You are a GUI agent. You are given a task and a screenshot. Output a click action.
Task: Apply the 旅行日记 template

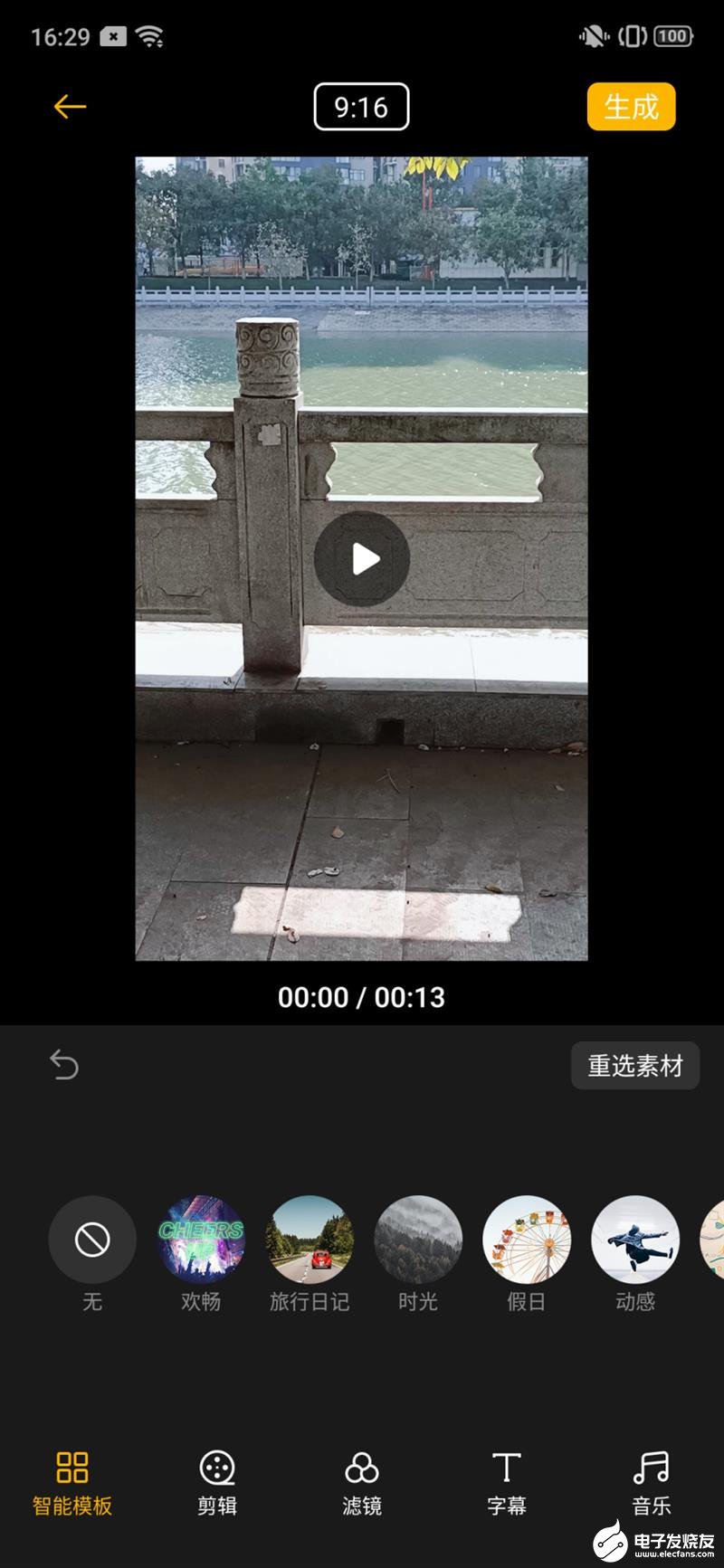tap(310, 1240)
